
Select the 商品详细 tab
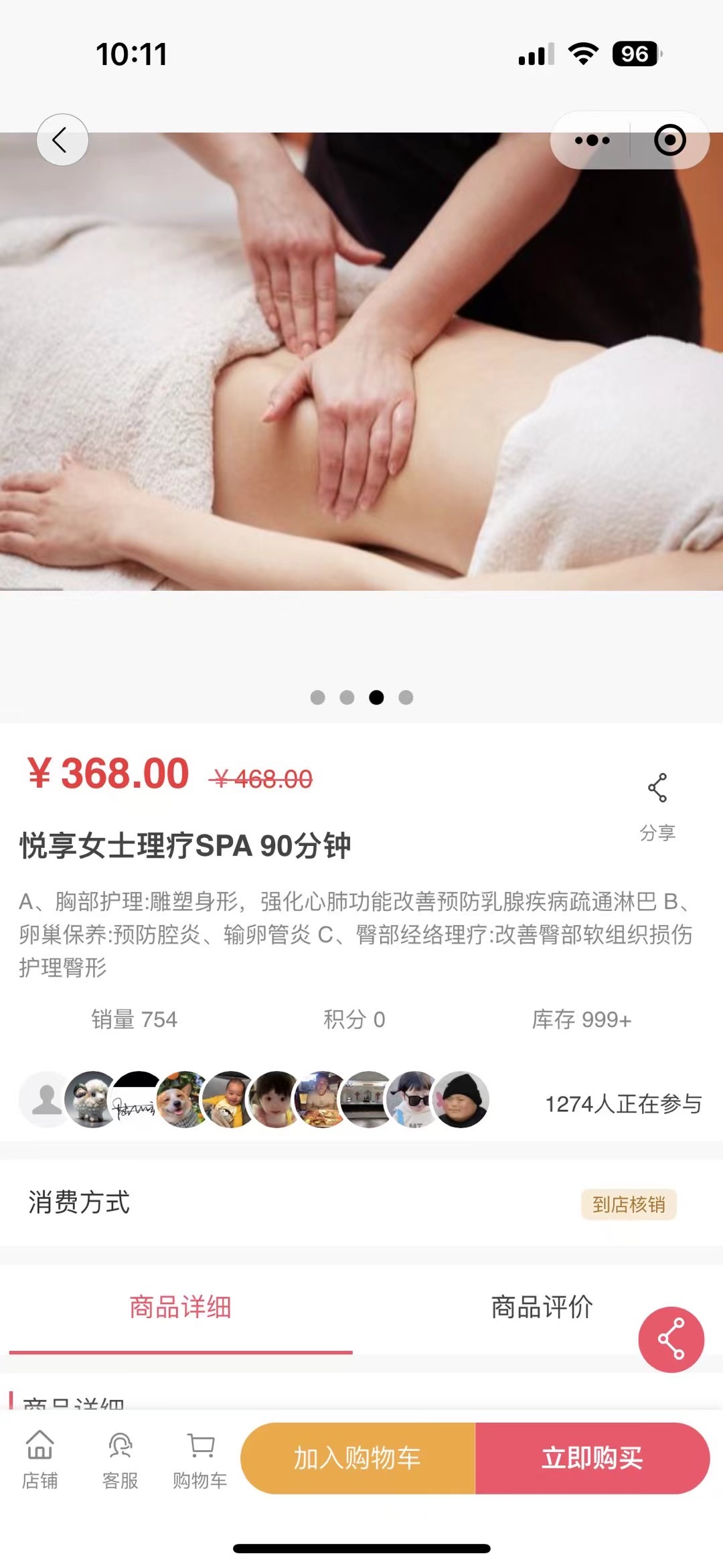(x=180, y=1307)
